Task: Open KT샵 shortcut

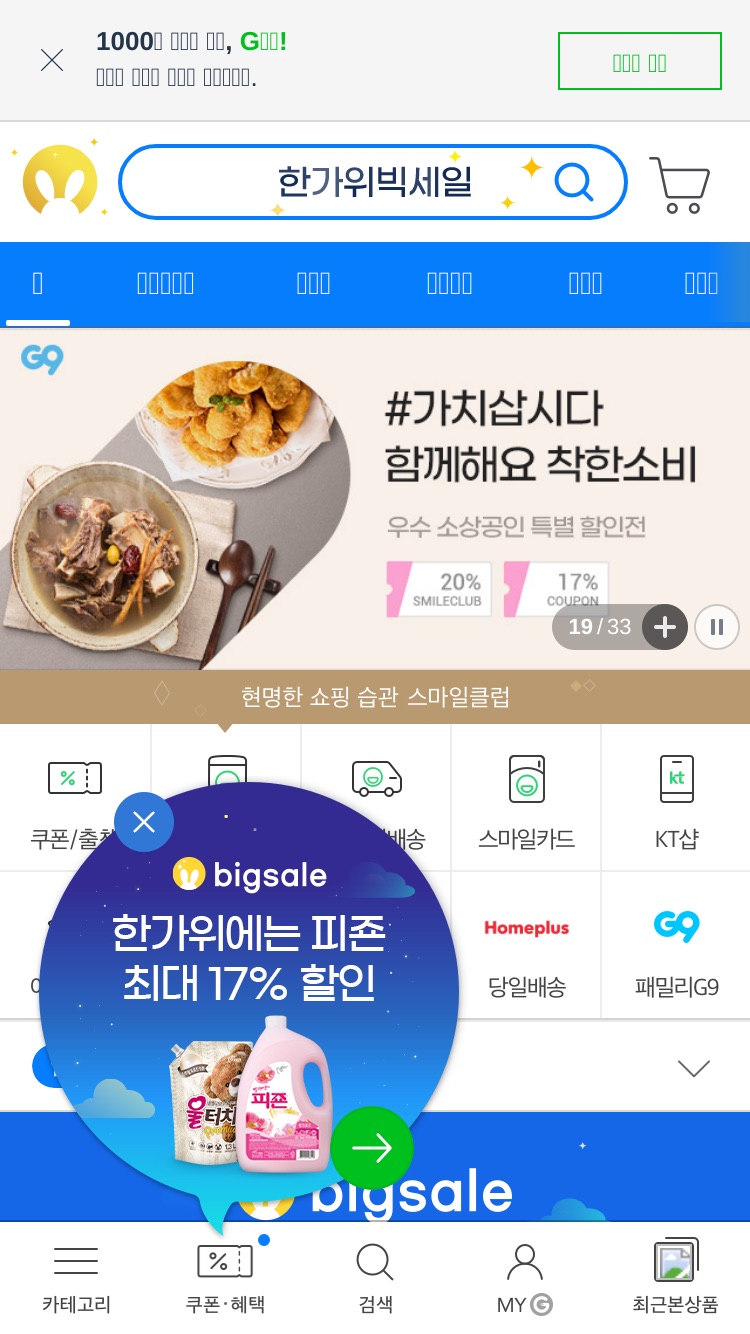Action: coord(676,798)
